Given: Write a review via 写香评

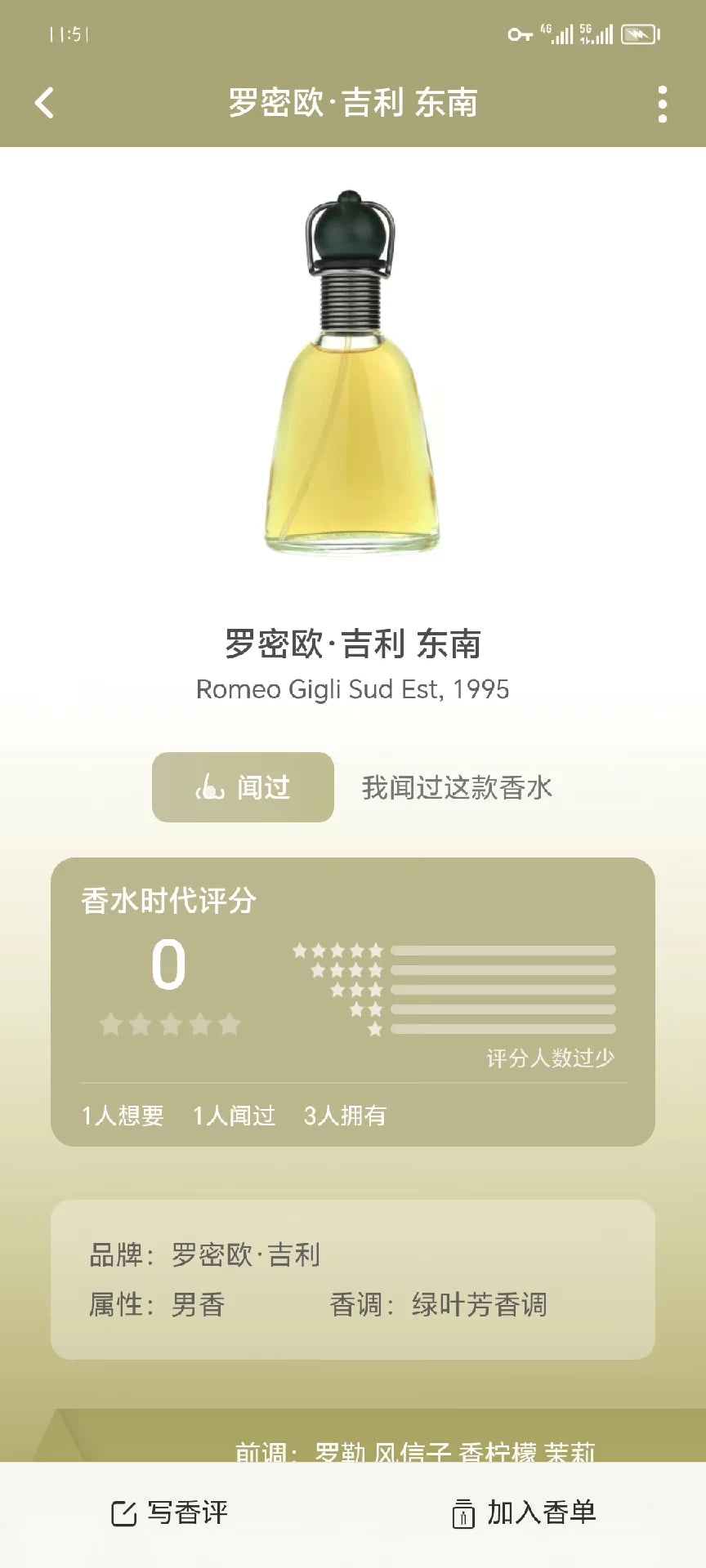Looking at the screenshot, I should (169, 1512).
